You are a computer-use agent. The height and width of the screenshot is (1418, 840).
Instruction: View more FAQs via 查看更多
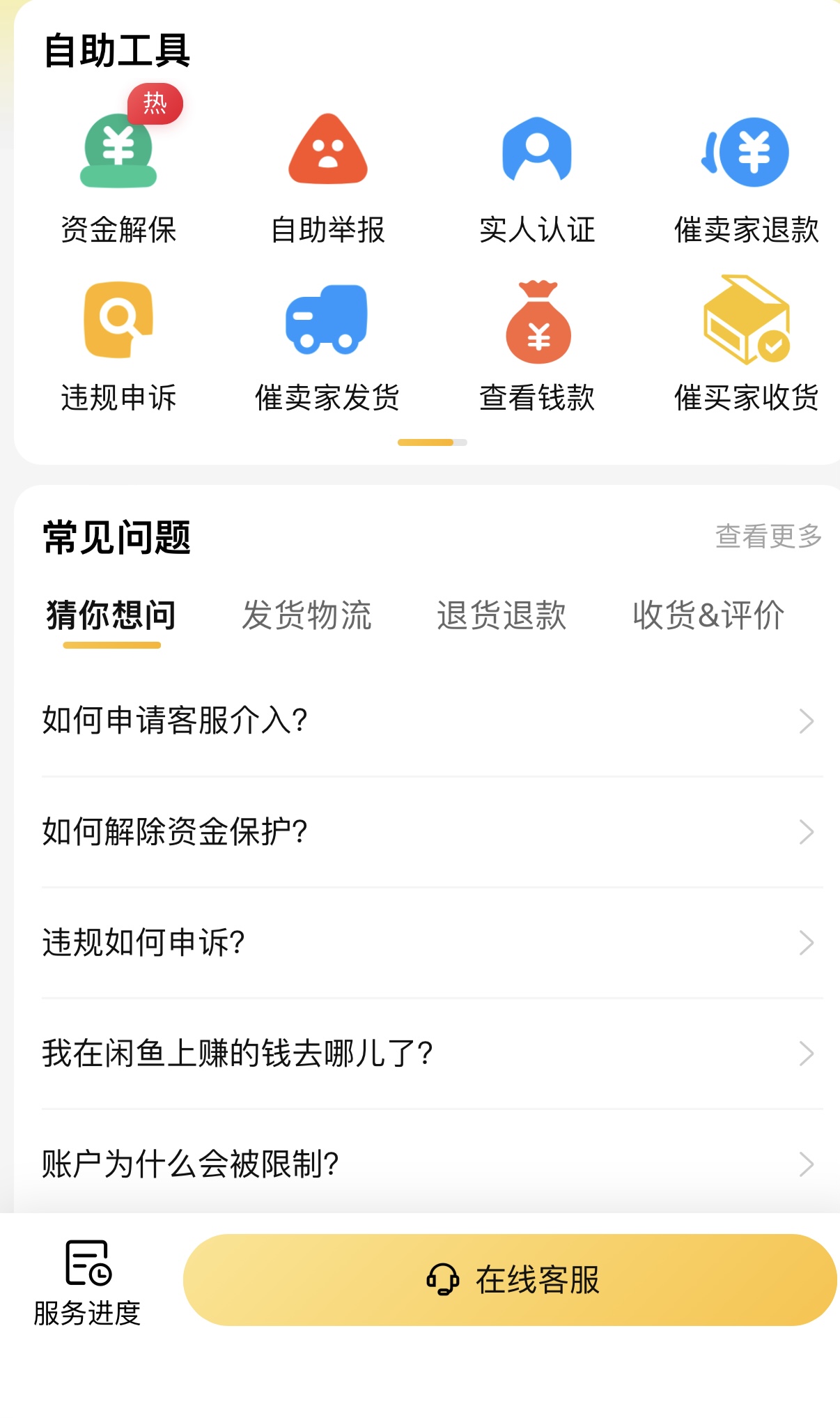coord(769,537)
